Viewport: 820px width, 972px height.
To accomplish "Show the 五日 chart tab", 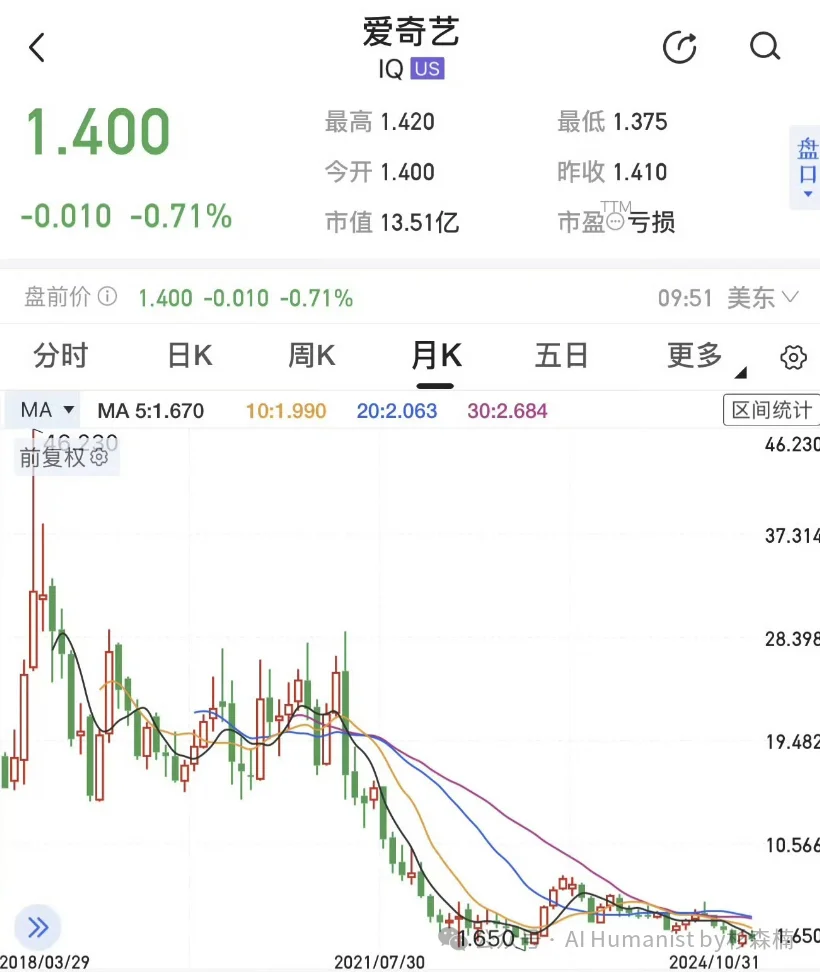I will [x=561, y=356].
